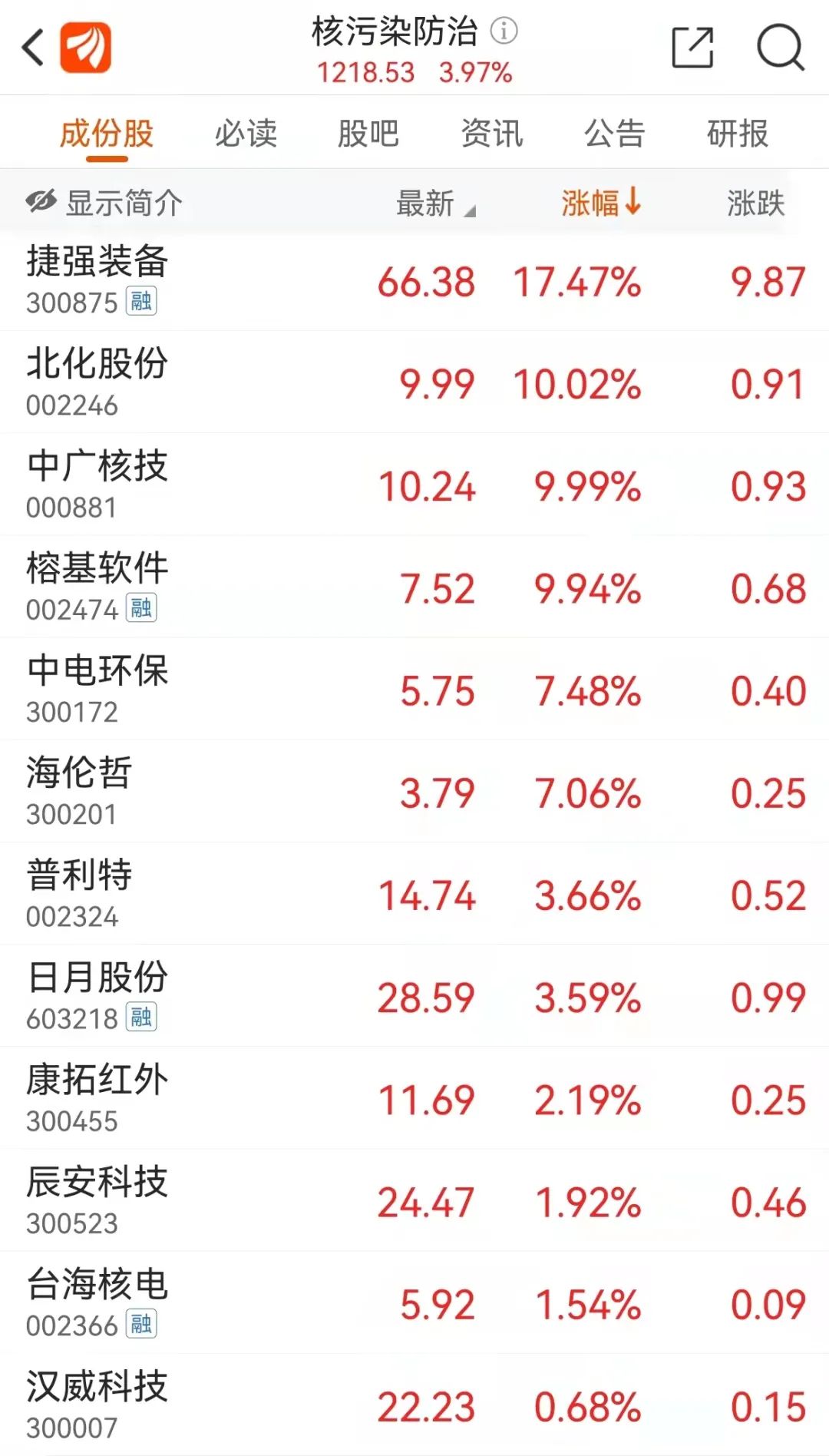View the 研报 tab

[738, 134]
